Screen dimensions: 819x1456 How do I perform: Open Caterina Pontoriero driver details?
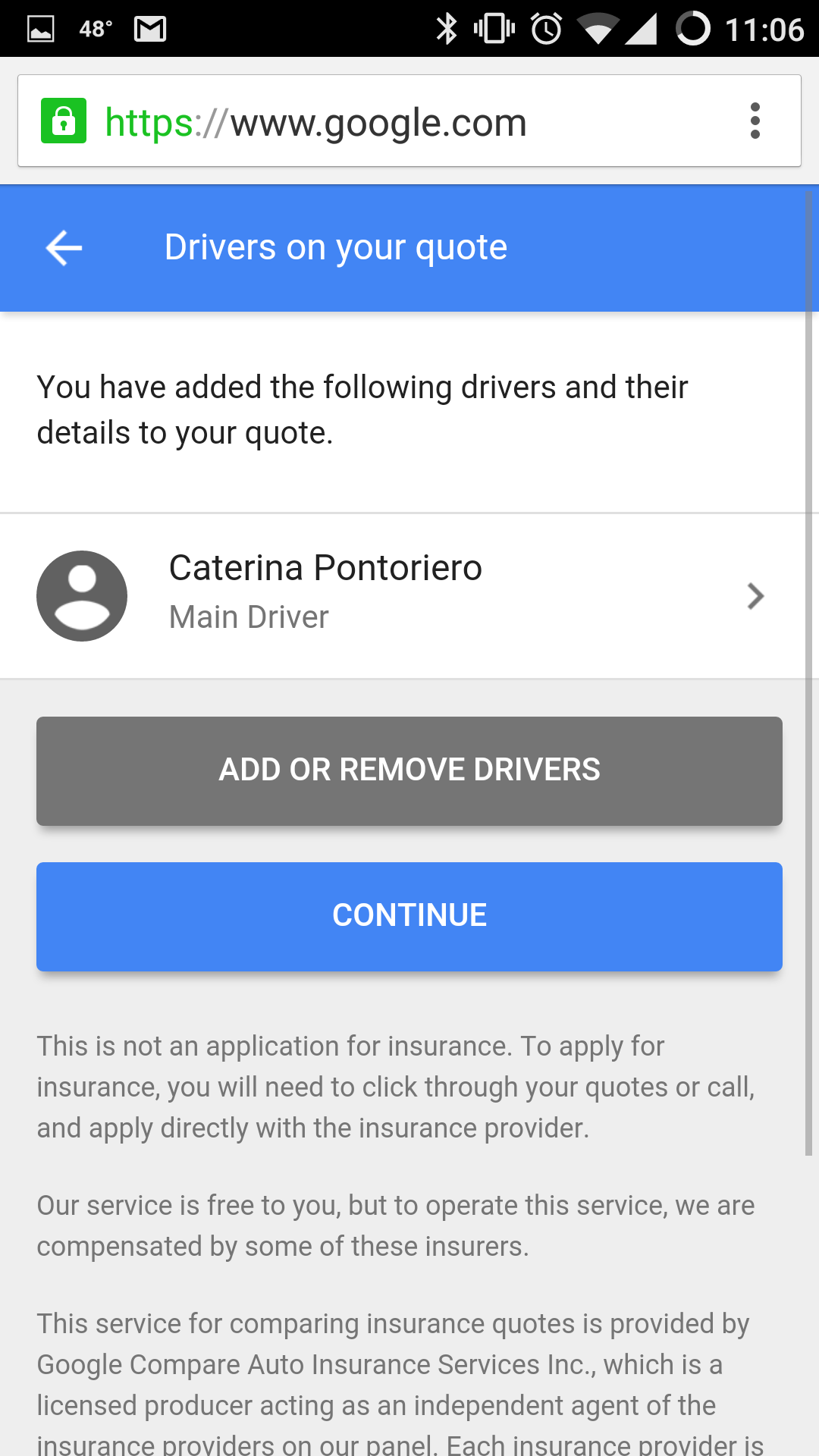pyautogui.click(x=409, y=596)
